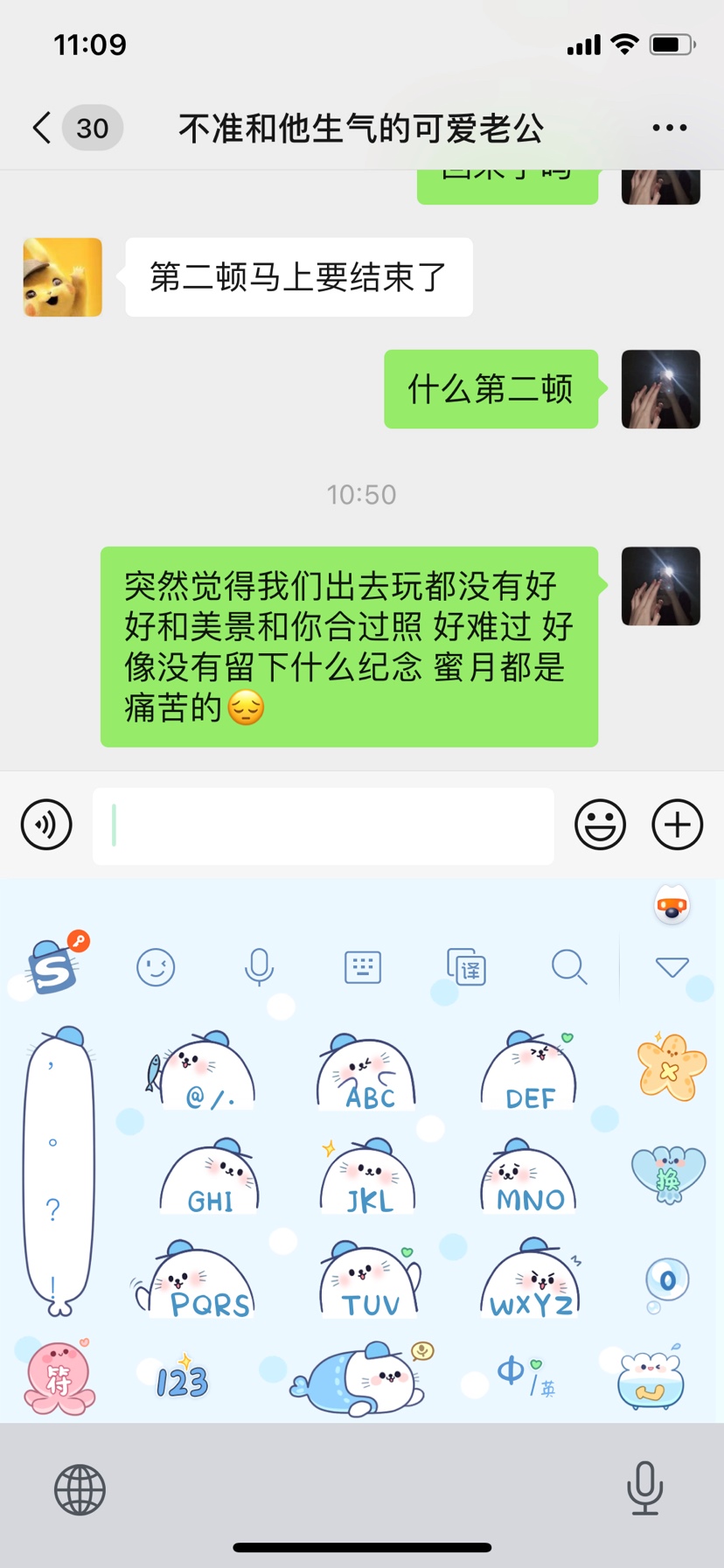Open the emoji sticker panel
The height and width of the screenshot is (1568, 724).
pos(600,825)
